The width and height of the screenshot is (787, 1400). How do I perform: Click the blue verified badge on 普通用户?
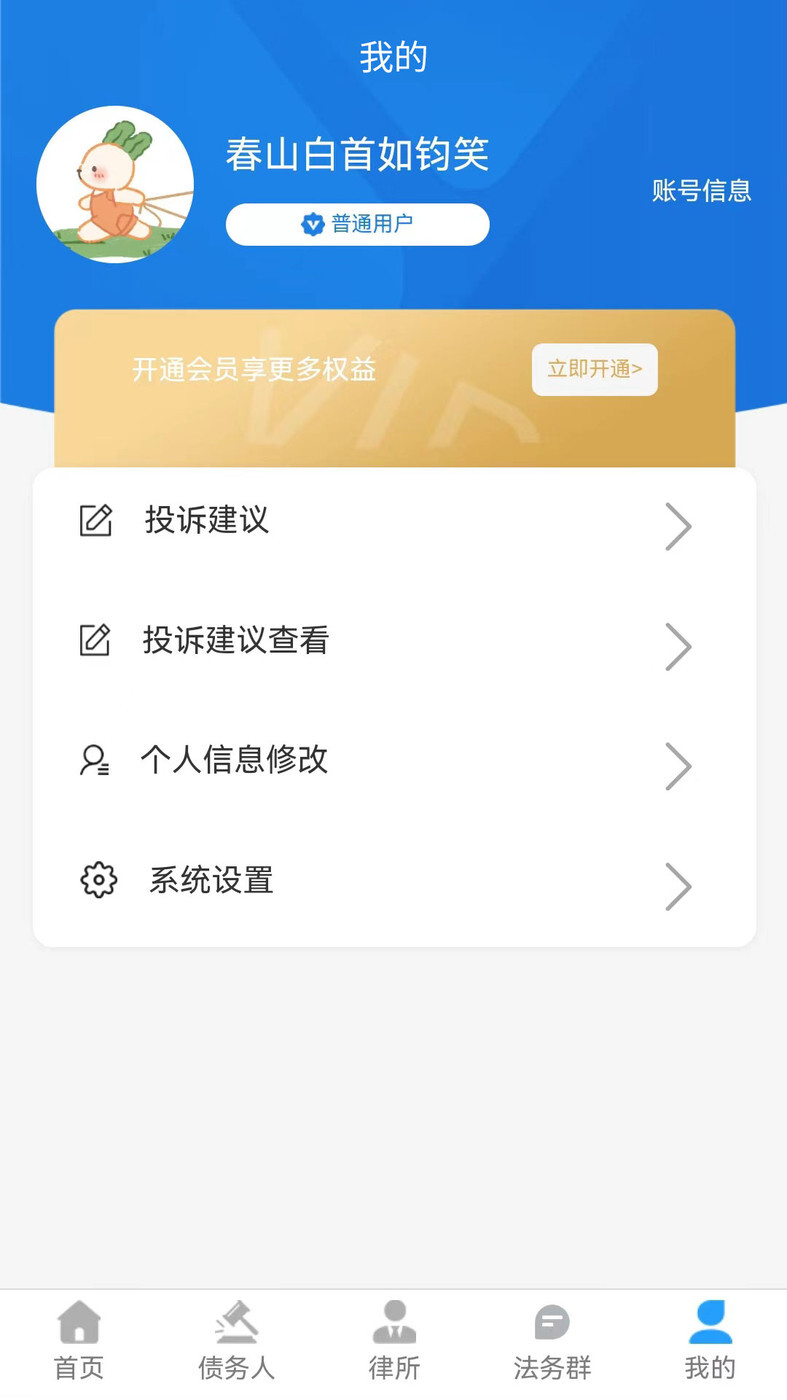[310, 224]
